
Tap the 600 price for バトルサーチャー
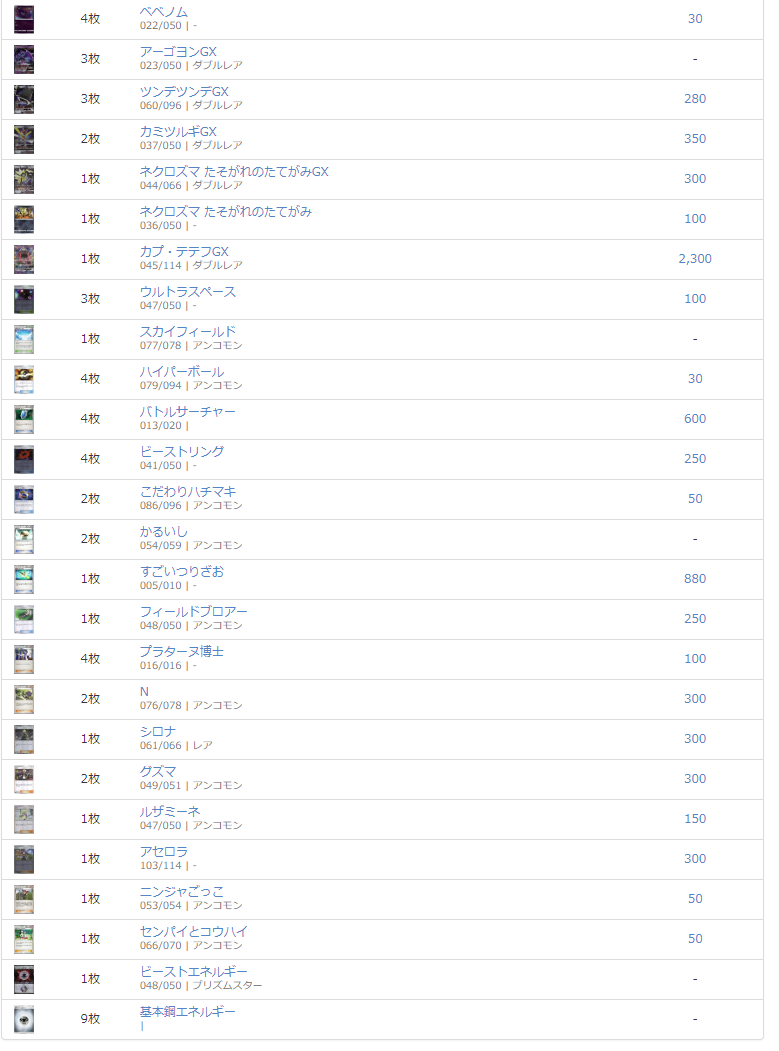point(695,419)
